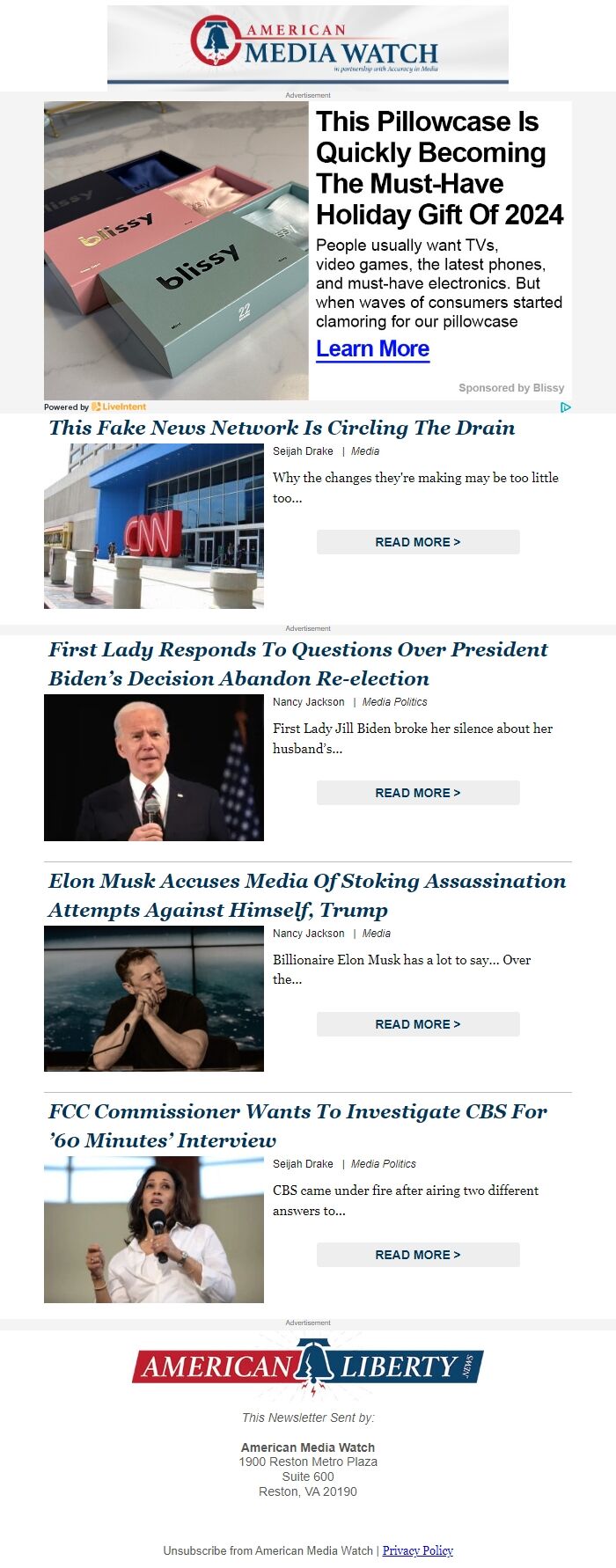The height and width of the screenshot is (1568, 616).
Task: Tap the Joe Biden article photo
Action: pos(154,767)
